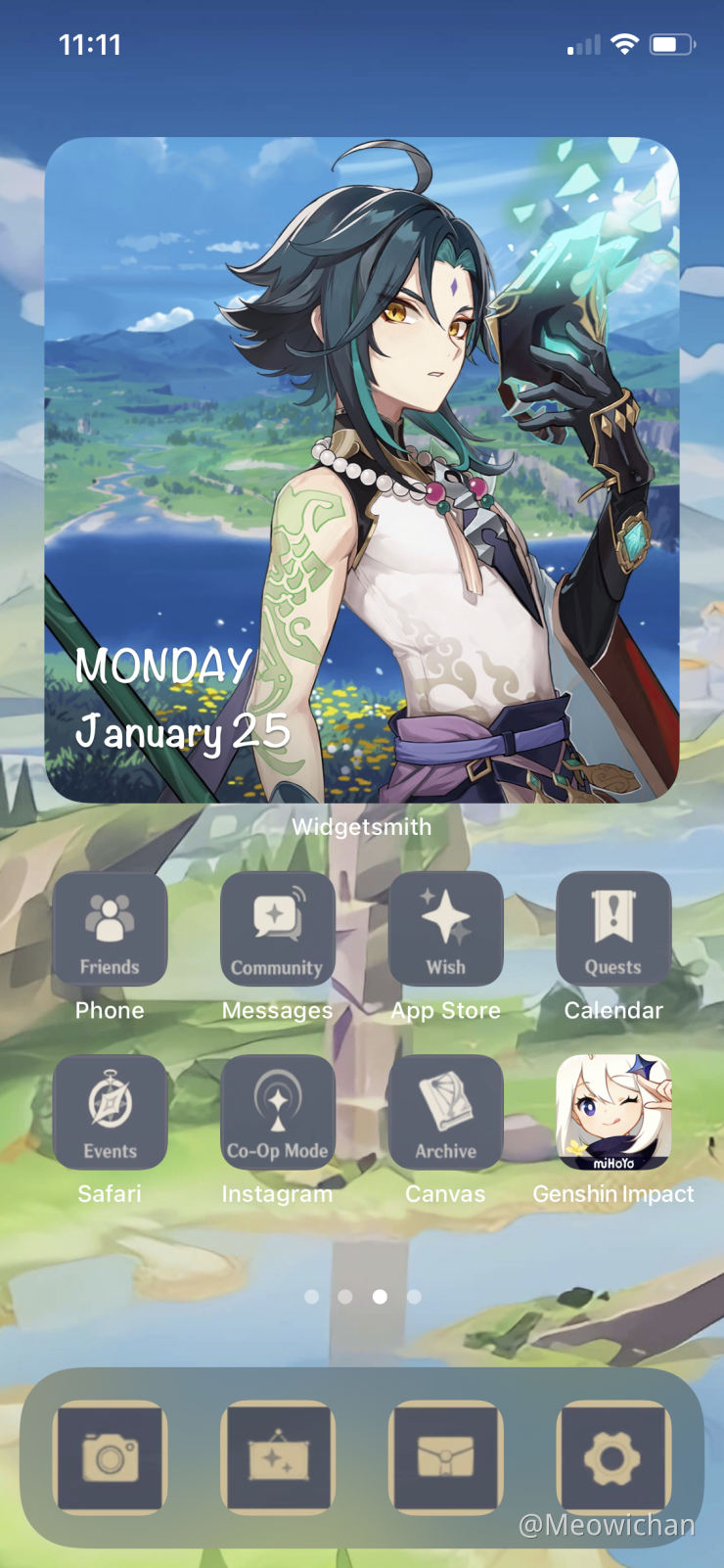Open the envelope mail icon in dock
The width and height of the screenshot is (724, 1568).
(446, 1457)
